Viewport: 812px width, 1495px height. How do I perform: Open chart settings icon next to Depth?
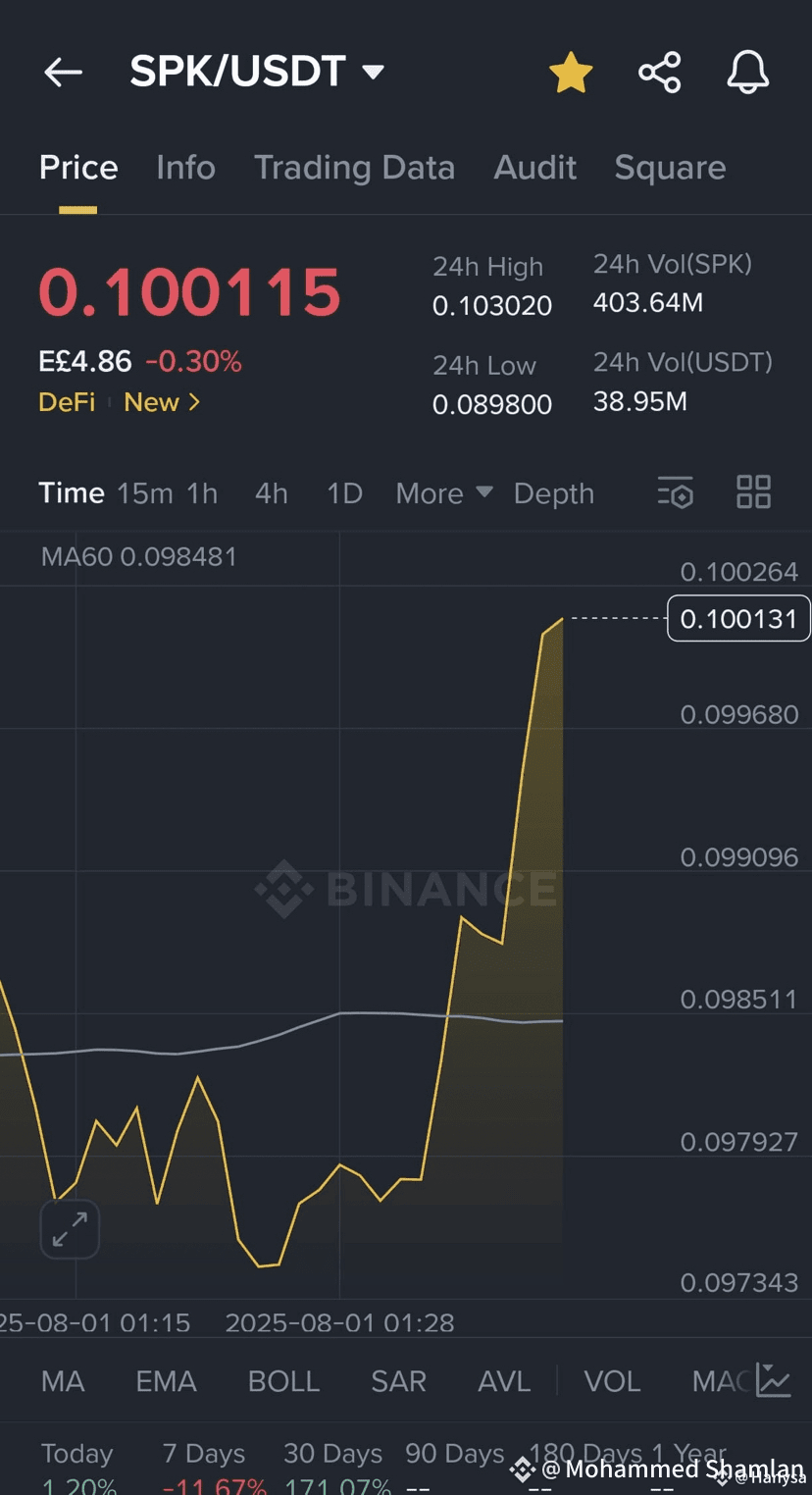676,492
